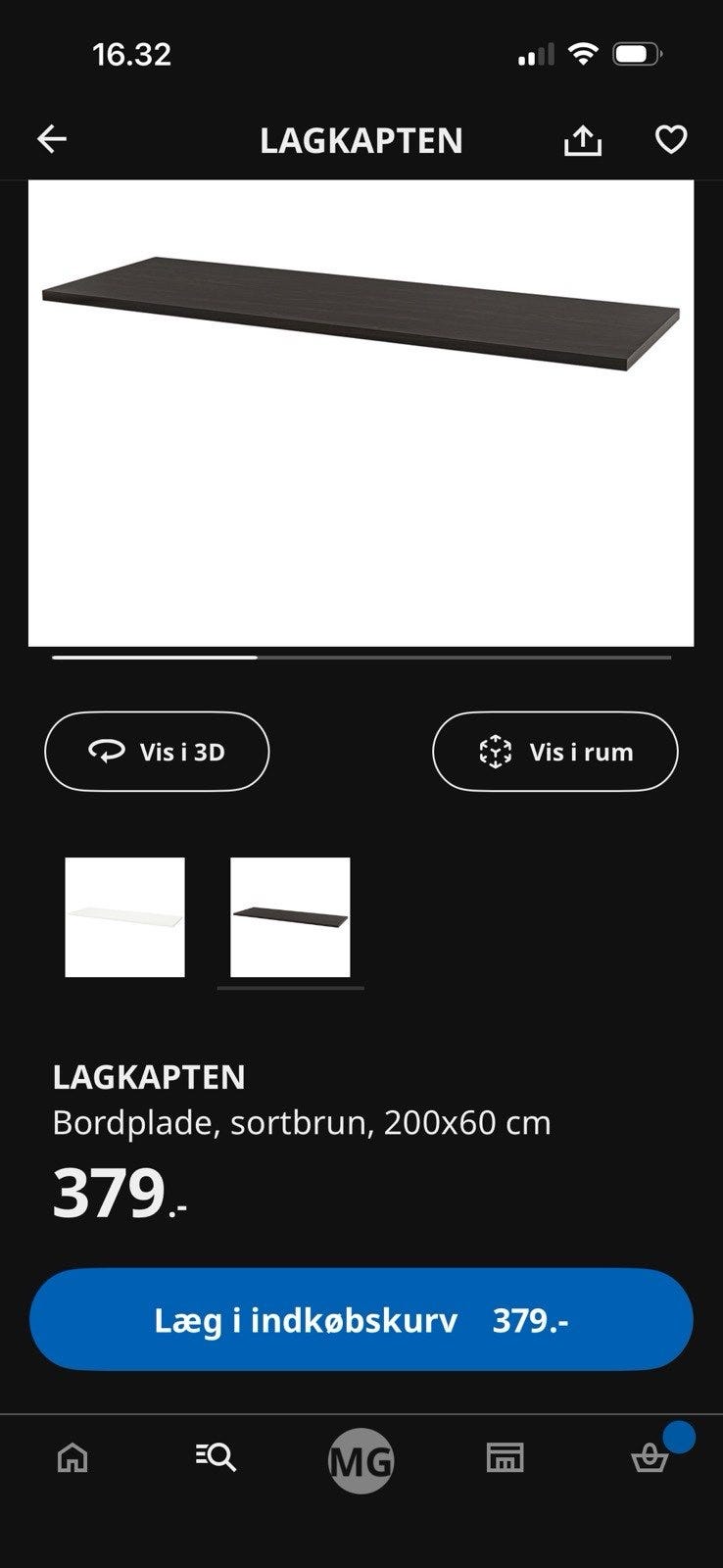
Task: Switch to the Home tab
Action: (72, 1458)
